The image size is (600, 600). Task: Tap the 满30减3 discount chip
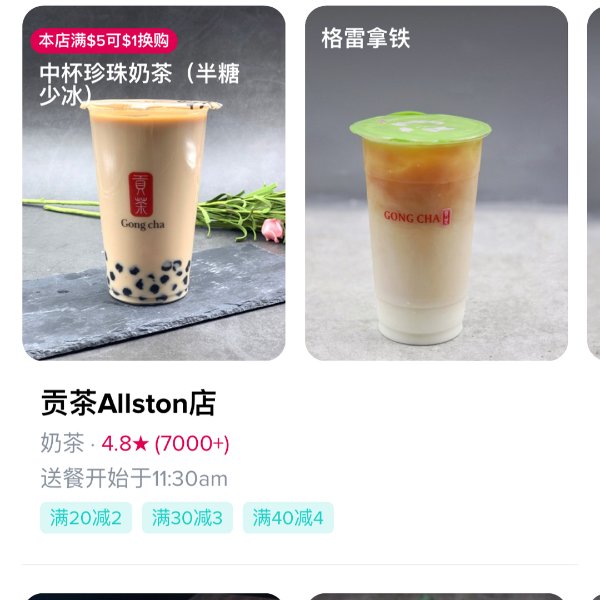tap(187, 518)
